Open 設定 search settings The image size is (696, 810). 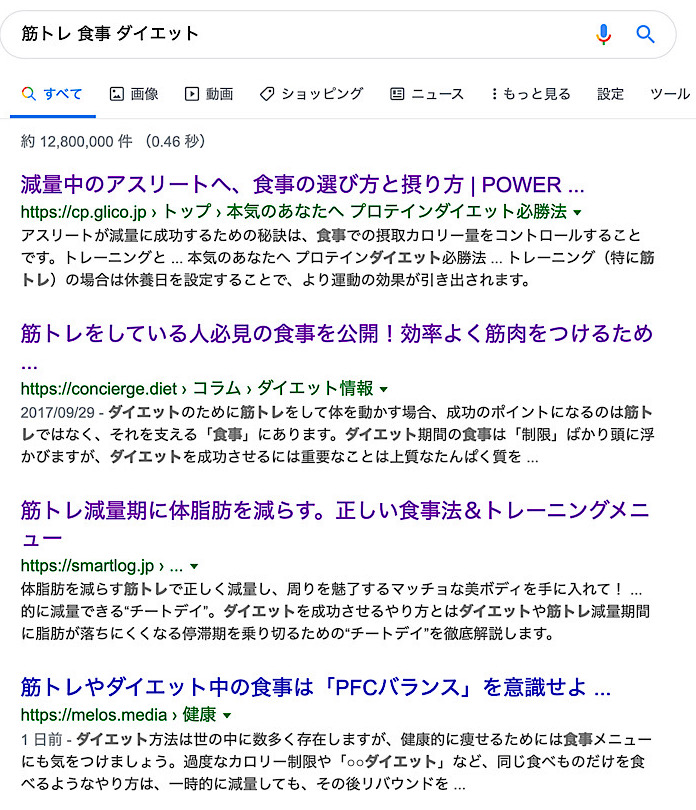point(610,94)
